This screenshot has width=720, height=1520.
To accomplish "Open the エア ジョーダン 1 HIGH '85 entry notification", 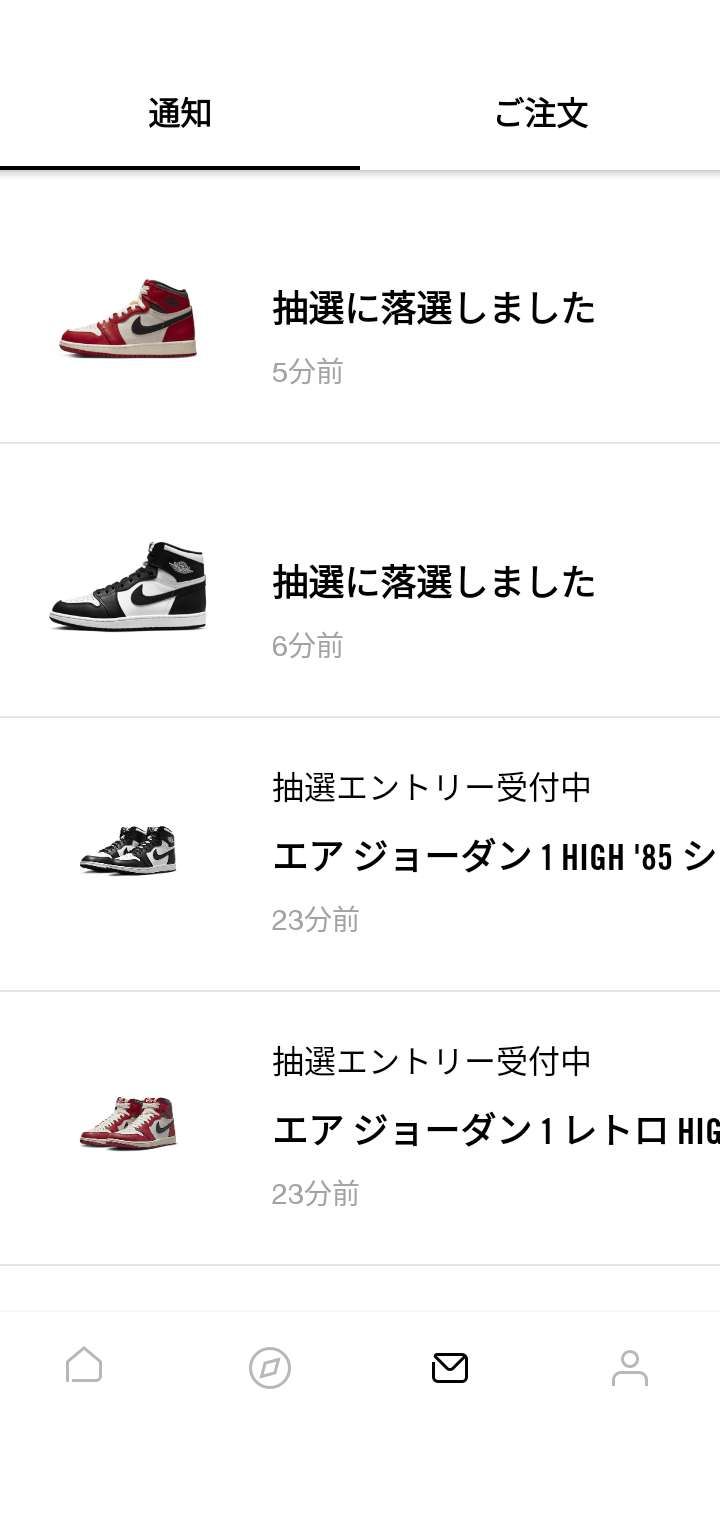I will (494, 856).
